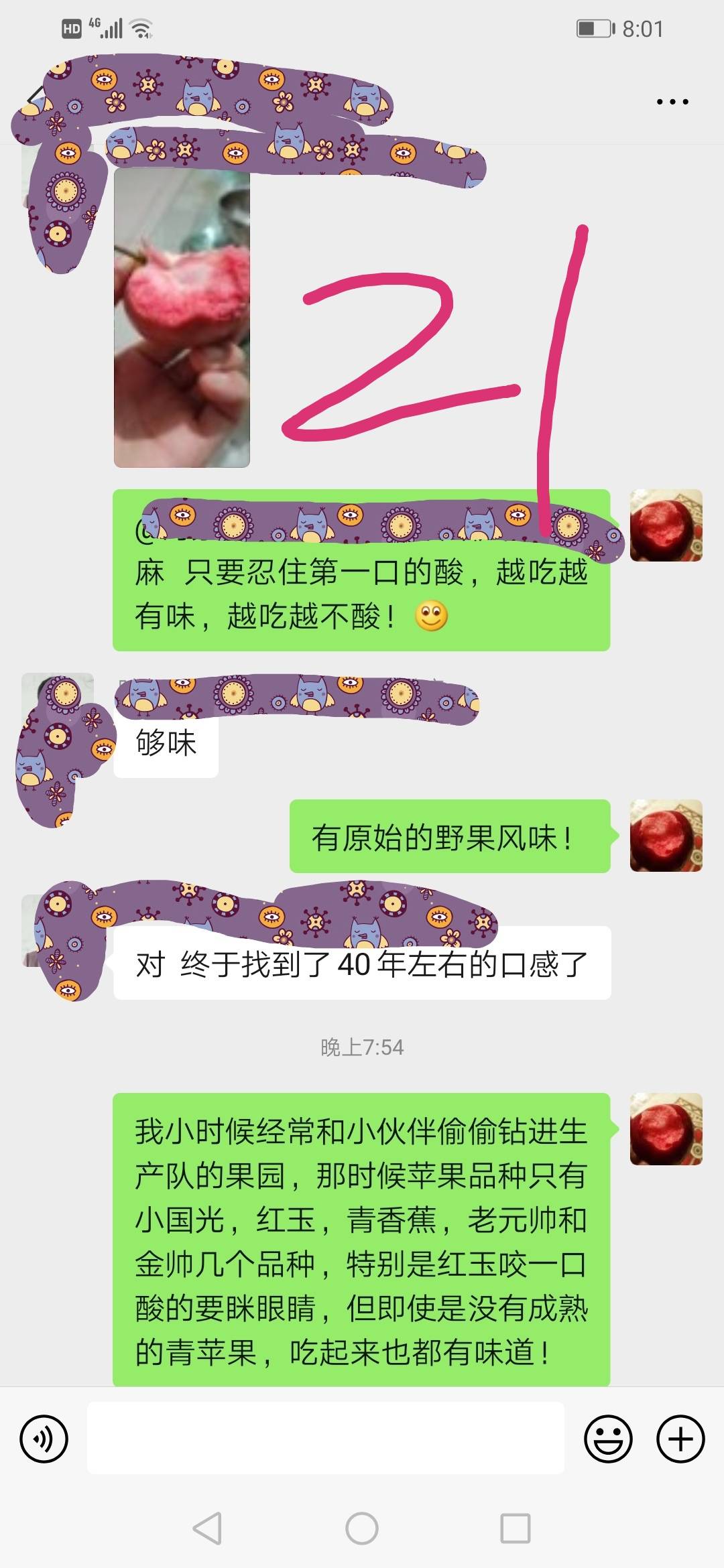Switch to voice message input

point(44,1438)
